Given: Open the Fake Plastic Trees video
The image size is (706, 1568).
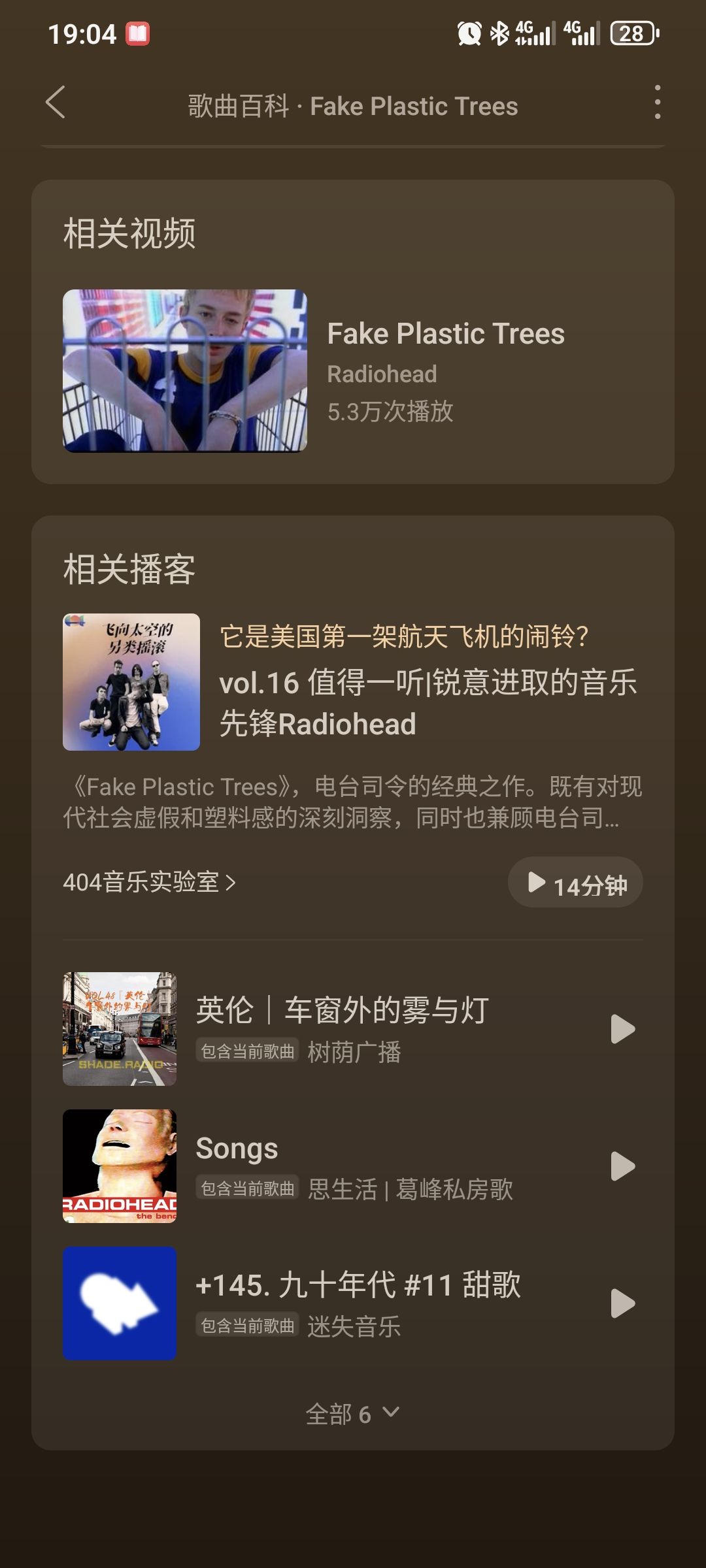Looking at the screenshot, I should click(x=353, y=370).
